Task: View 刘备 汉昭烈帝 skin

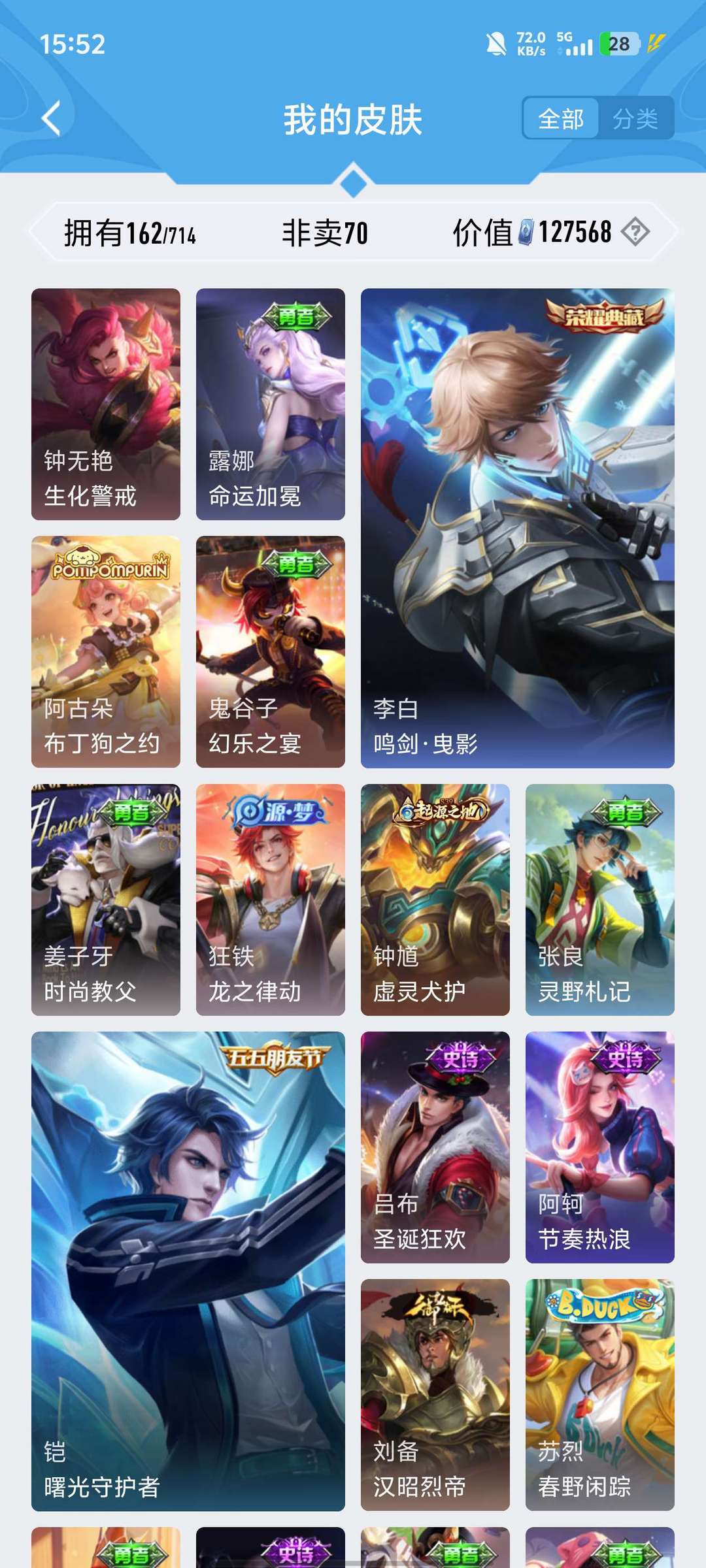Action: [435, 1395]
